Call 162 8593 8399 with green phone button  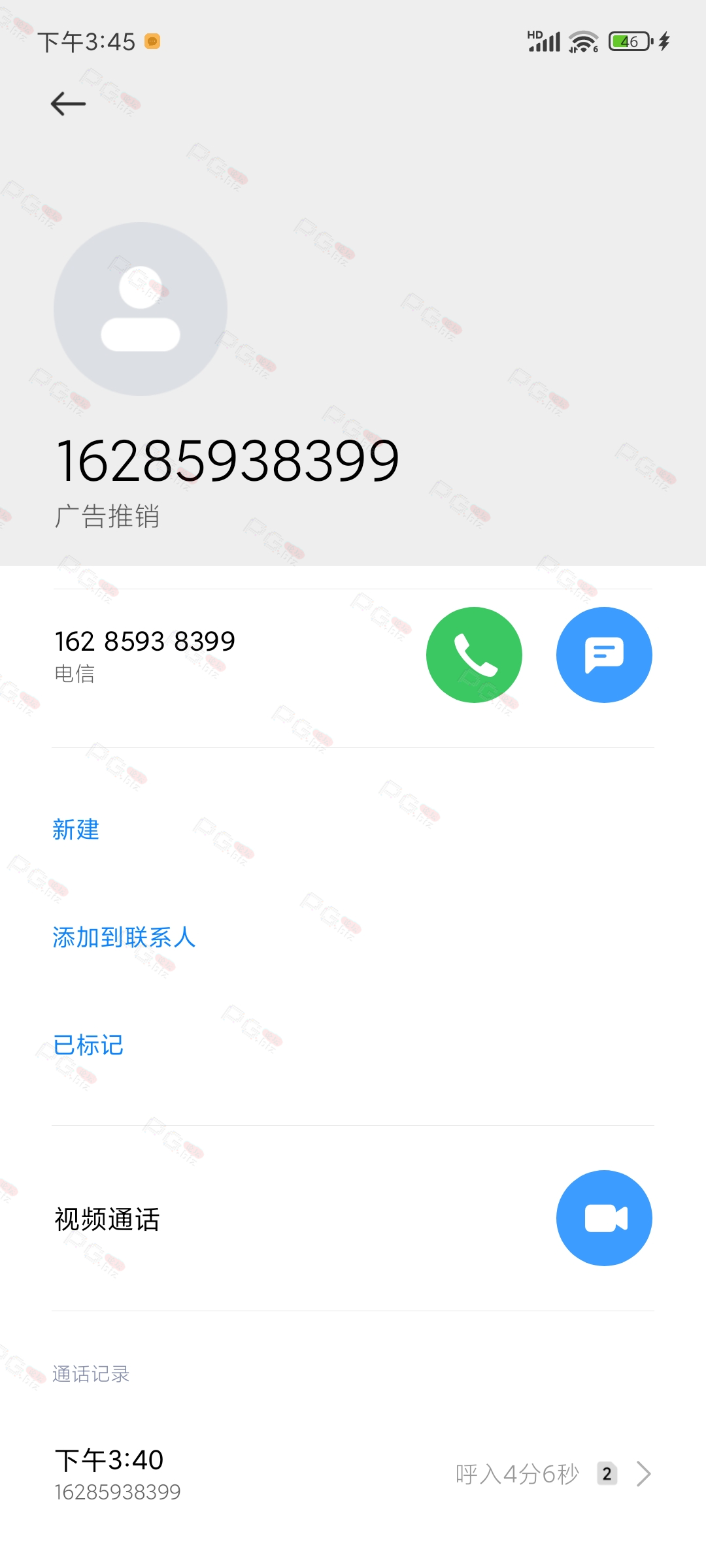(x=474, y=655)
